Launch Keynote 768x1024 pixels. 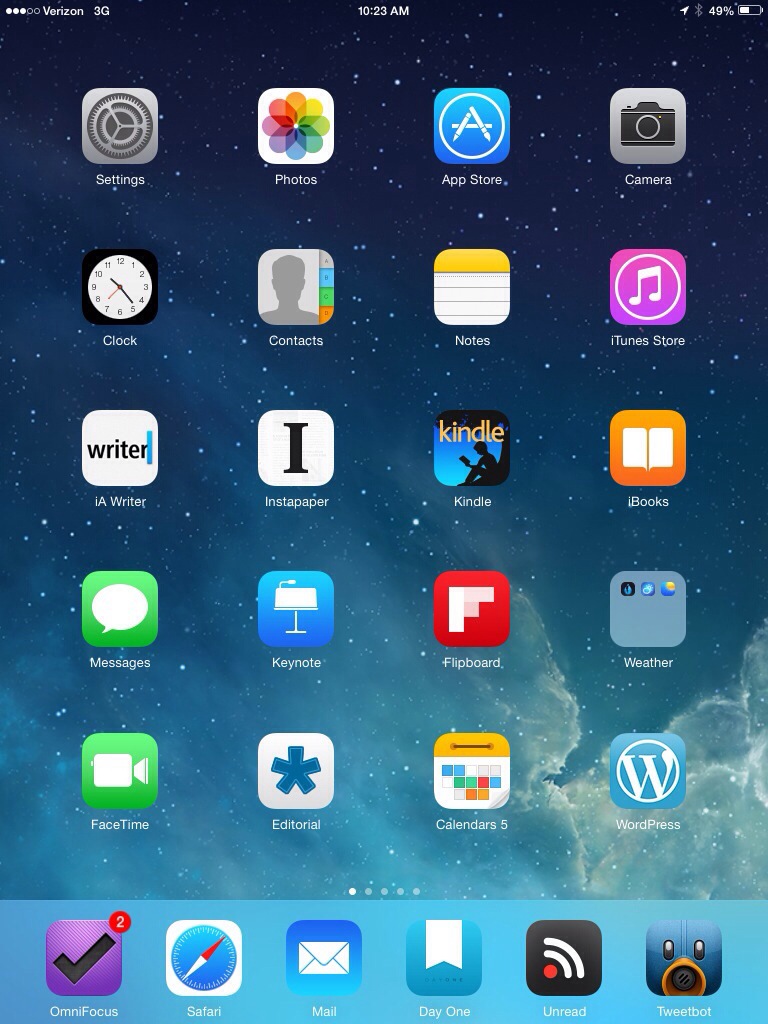click(296, 609)
